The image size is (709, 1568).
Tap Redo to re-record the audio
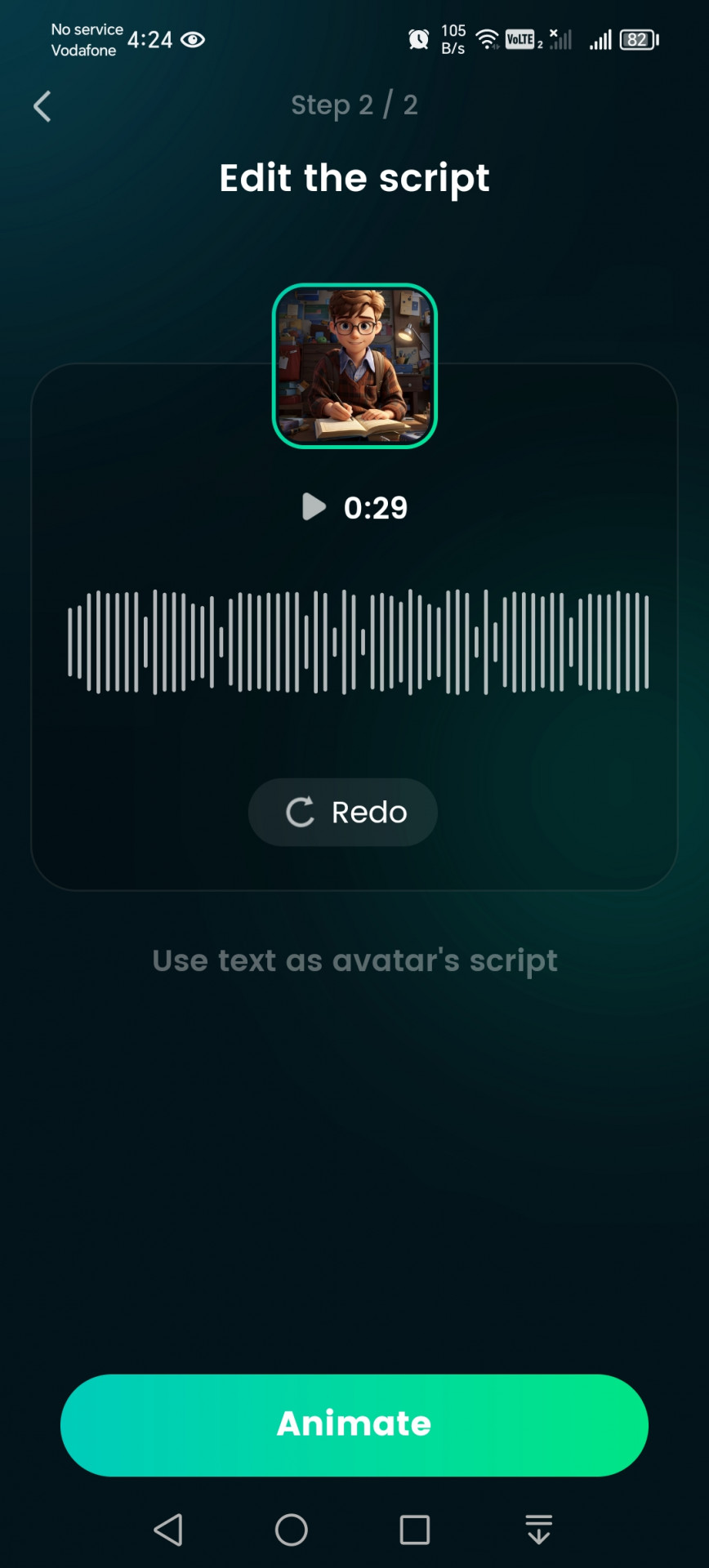[343, 812]
